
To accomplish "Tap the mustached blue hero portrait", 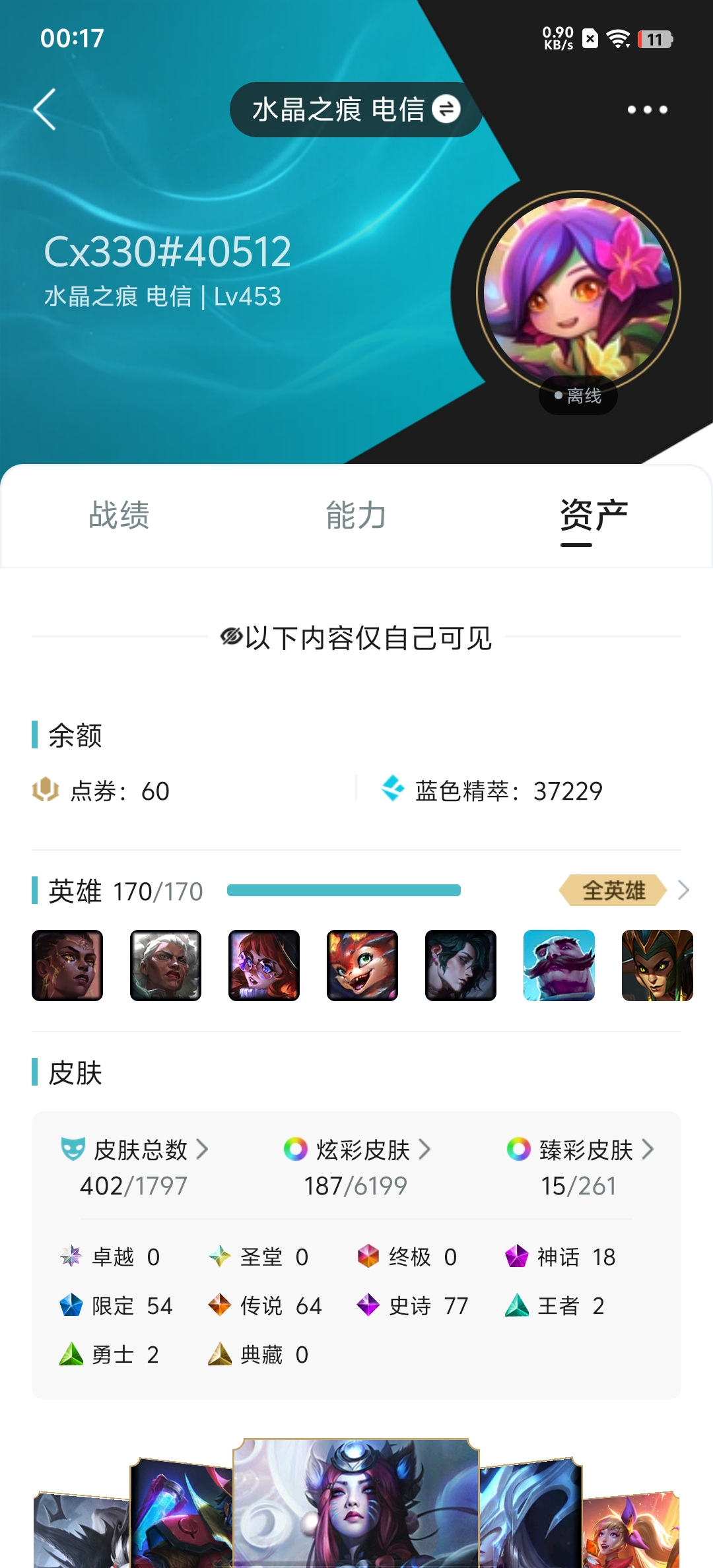I will [x=559, y=965].
